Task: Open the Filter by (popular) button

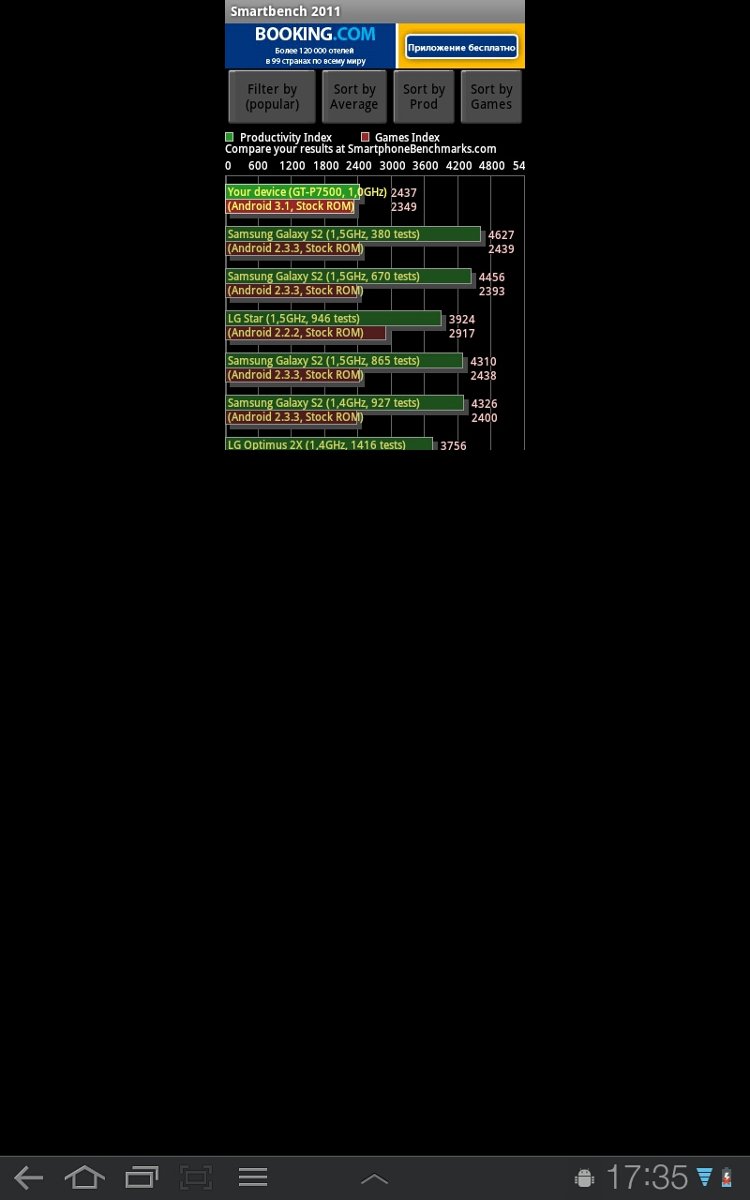Action: point(272,97)
